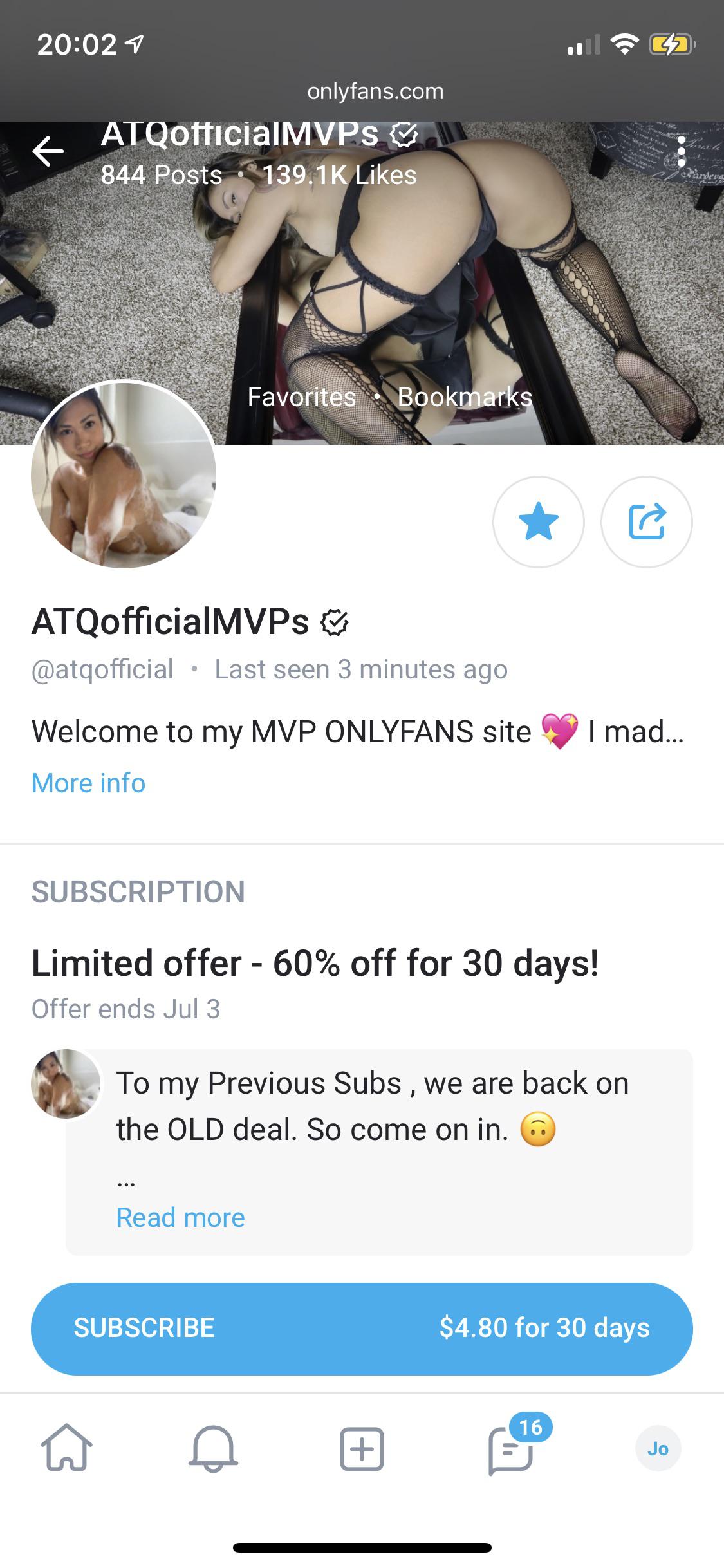
Task: Open the Favorites link
Action: click(x=301, y=397)
